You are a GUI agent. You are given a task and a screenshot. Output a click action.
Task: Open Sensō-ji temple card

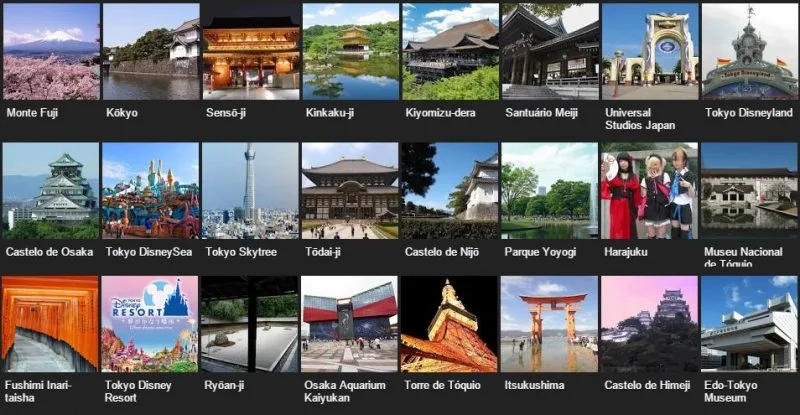(250, 52)
